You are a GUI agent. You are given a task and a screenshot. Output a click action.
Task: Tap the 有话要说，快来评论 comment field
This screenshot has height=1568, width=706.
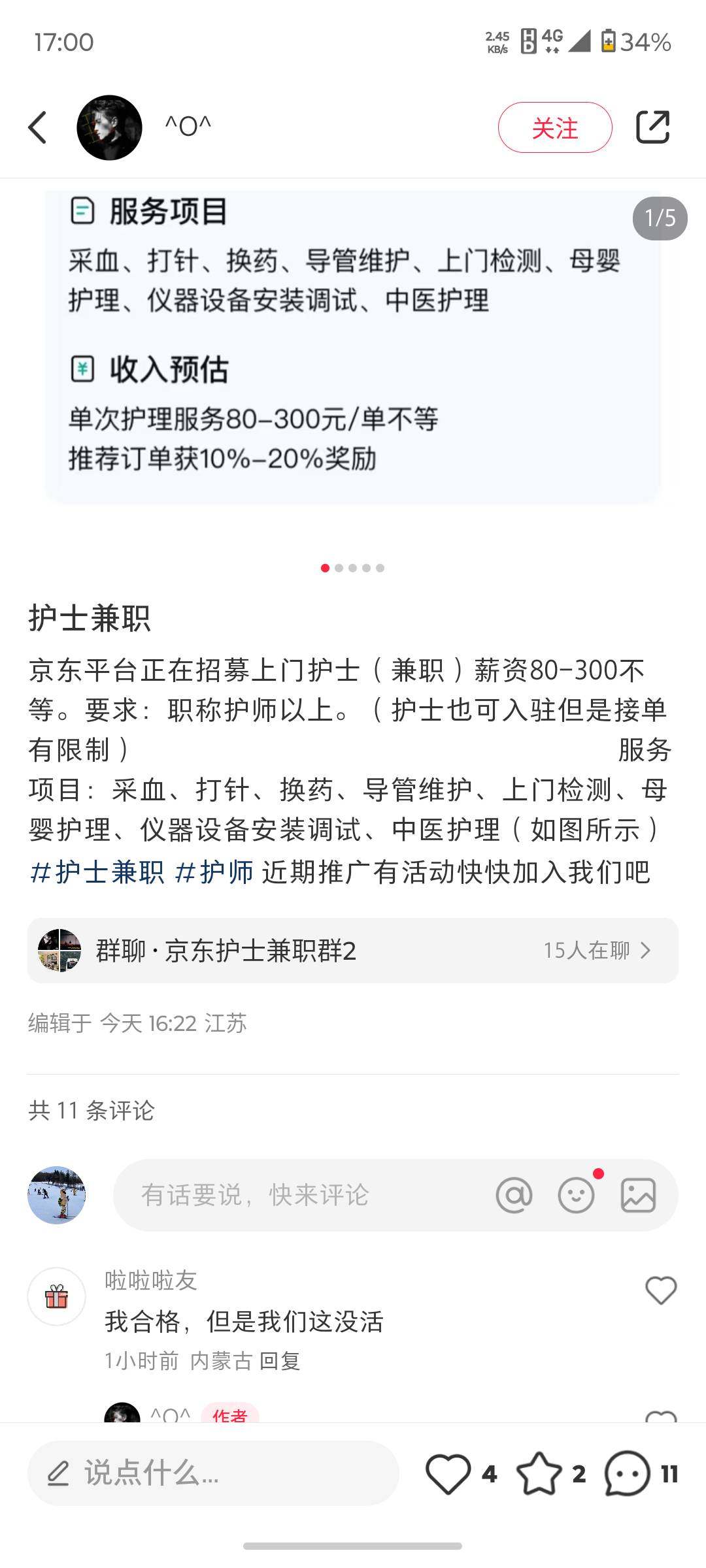294,1195
